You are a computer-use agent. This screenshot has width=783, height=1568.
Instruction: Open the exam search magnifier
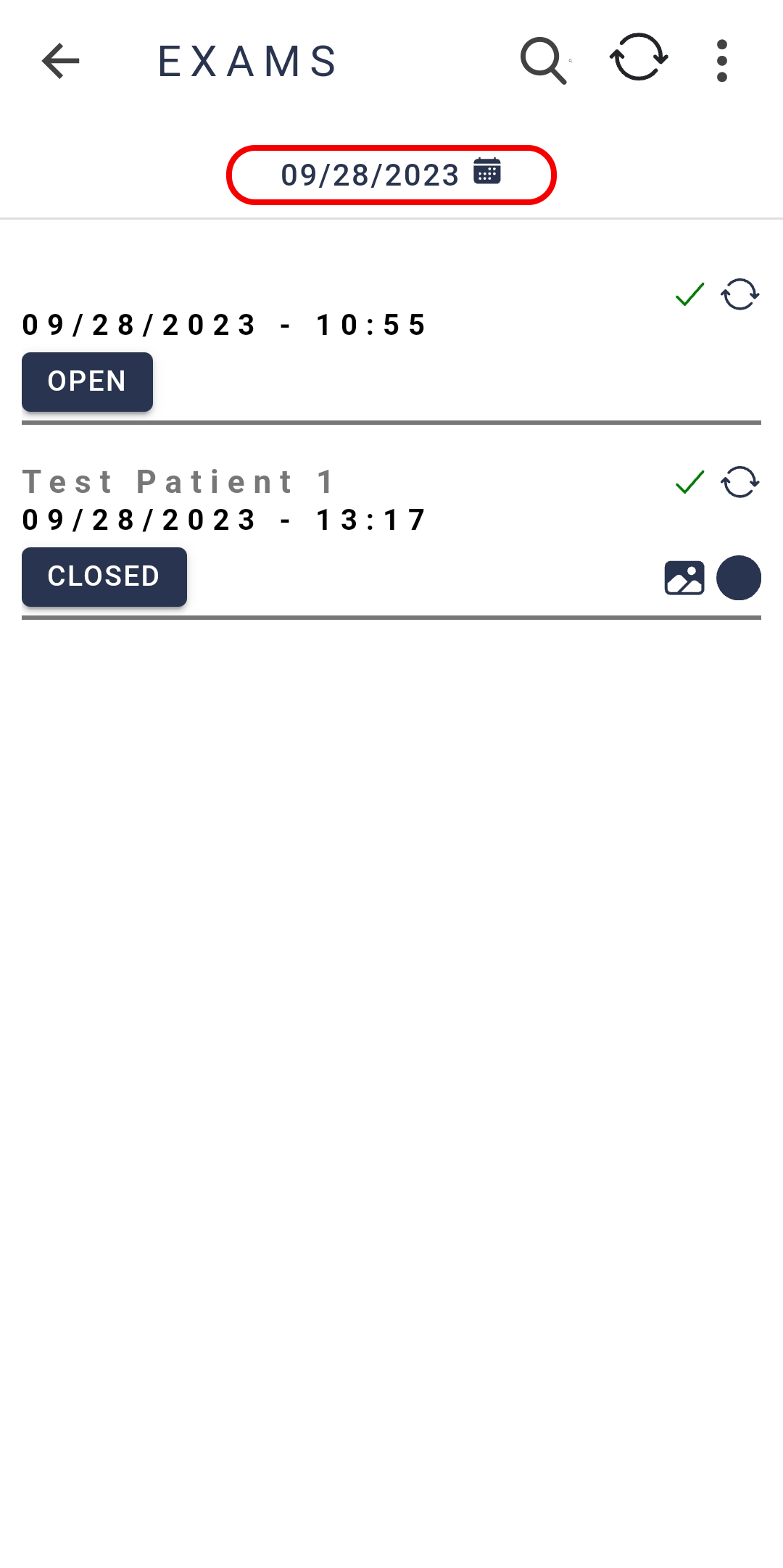(x=544, y=61)
